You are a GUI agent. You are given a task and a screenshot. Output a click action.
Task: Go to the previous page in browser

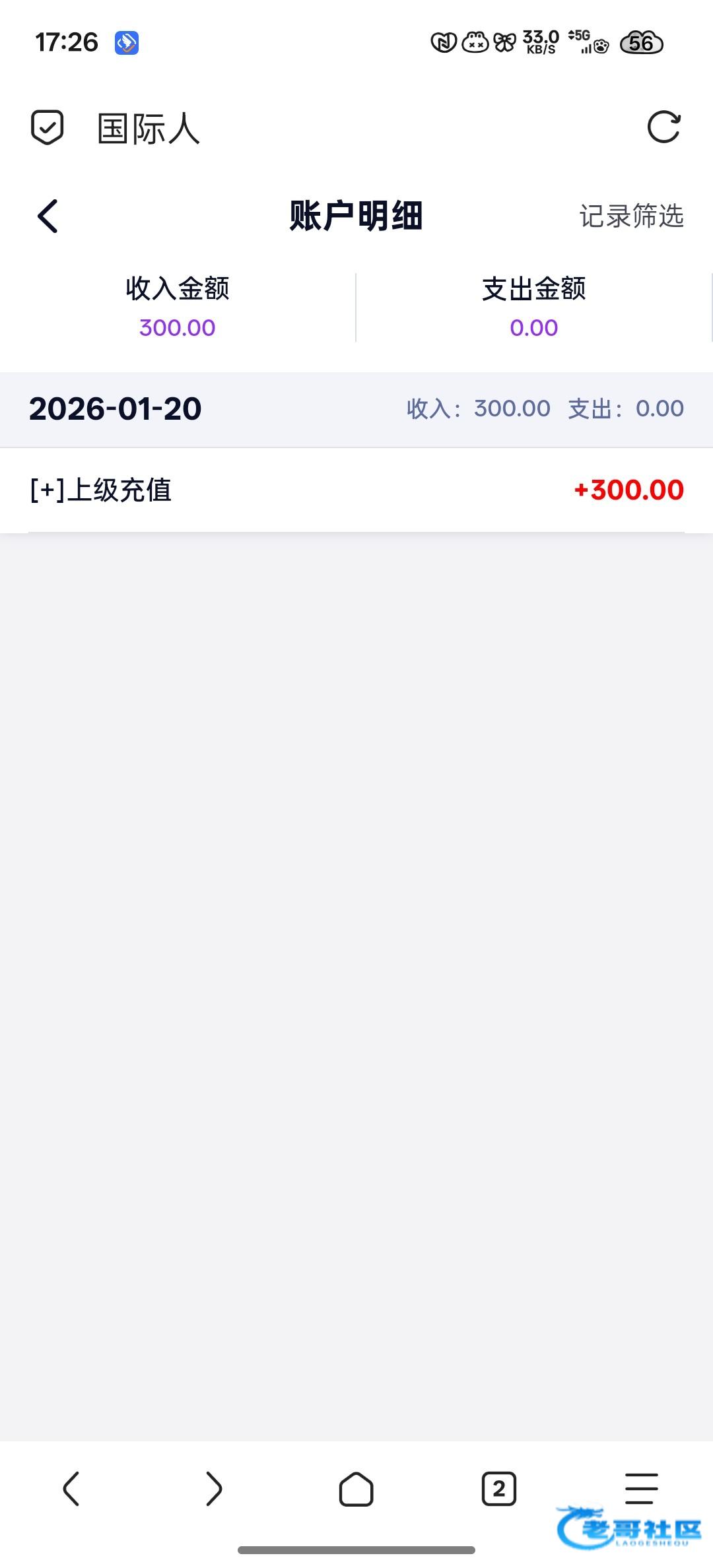(71, 1489)
